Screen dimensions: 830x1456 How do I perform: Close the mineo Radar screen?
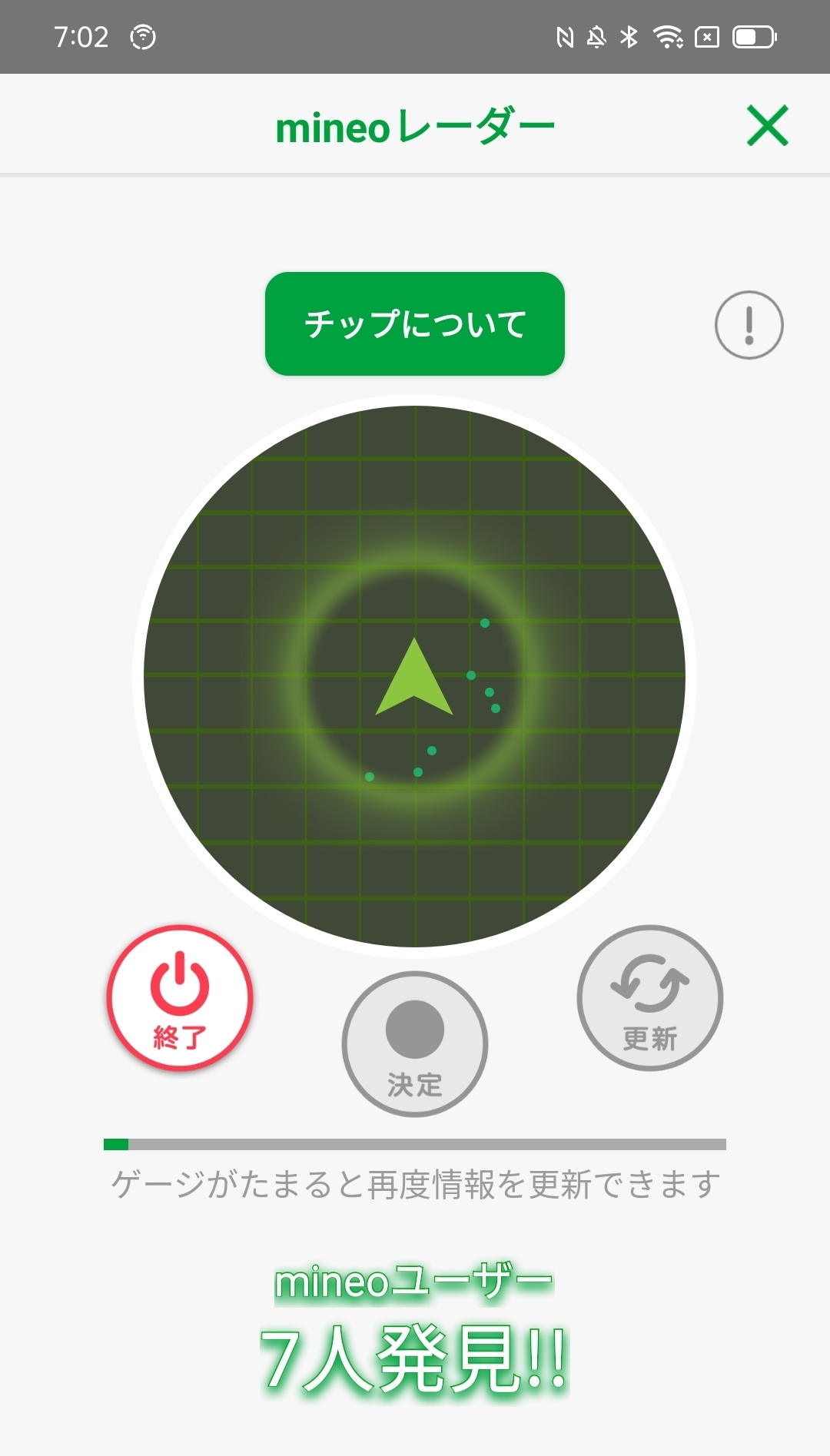[767, 125]
